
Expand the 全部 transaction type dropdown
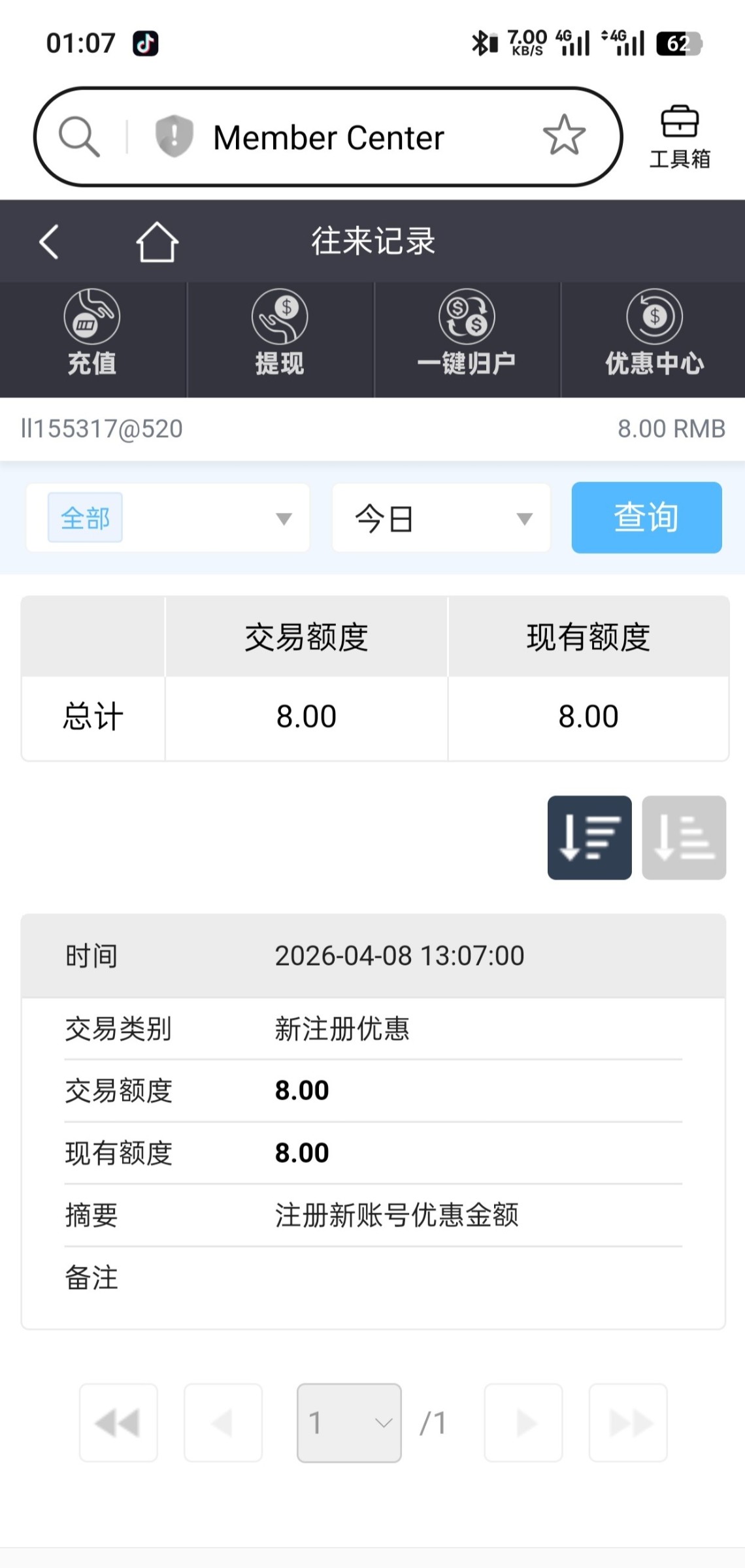(x=168, y=518)
